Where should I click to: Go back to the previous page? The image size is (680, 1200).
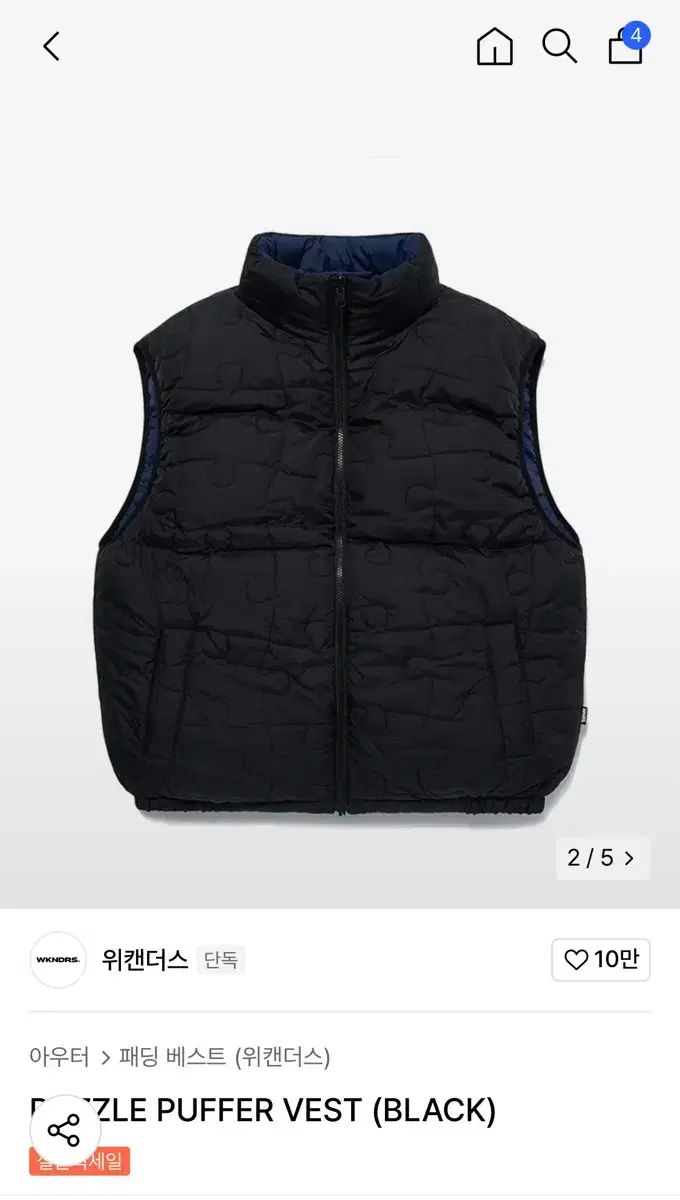51,46
